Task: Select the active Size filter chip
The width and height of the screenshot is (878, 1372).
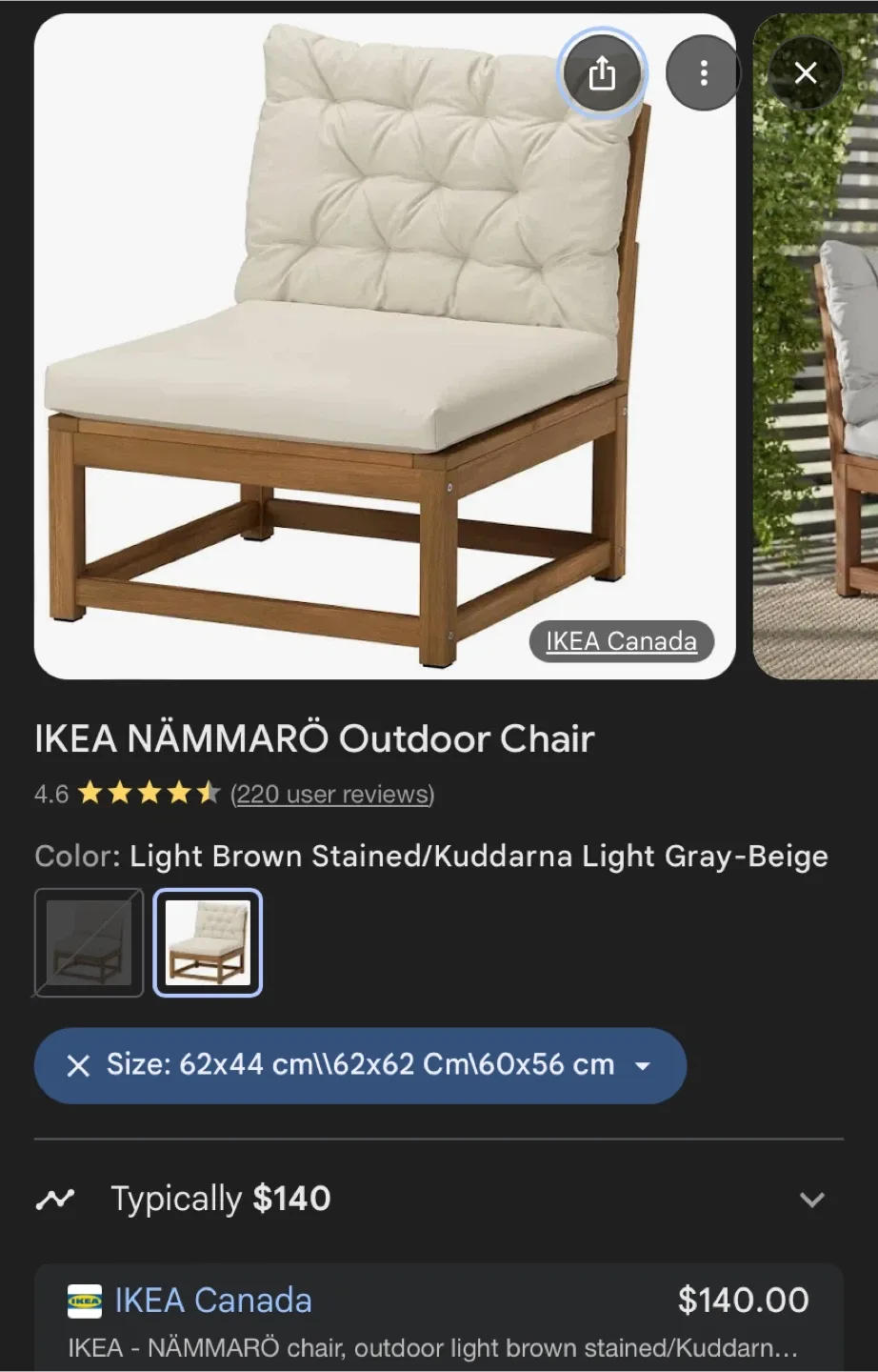Action: pyautogui.click(x=360, y=1065)
